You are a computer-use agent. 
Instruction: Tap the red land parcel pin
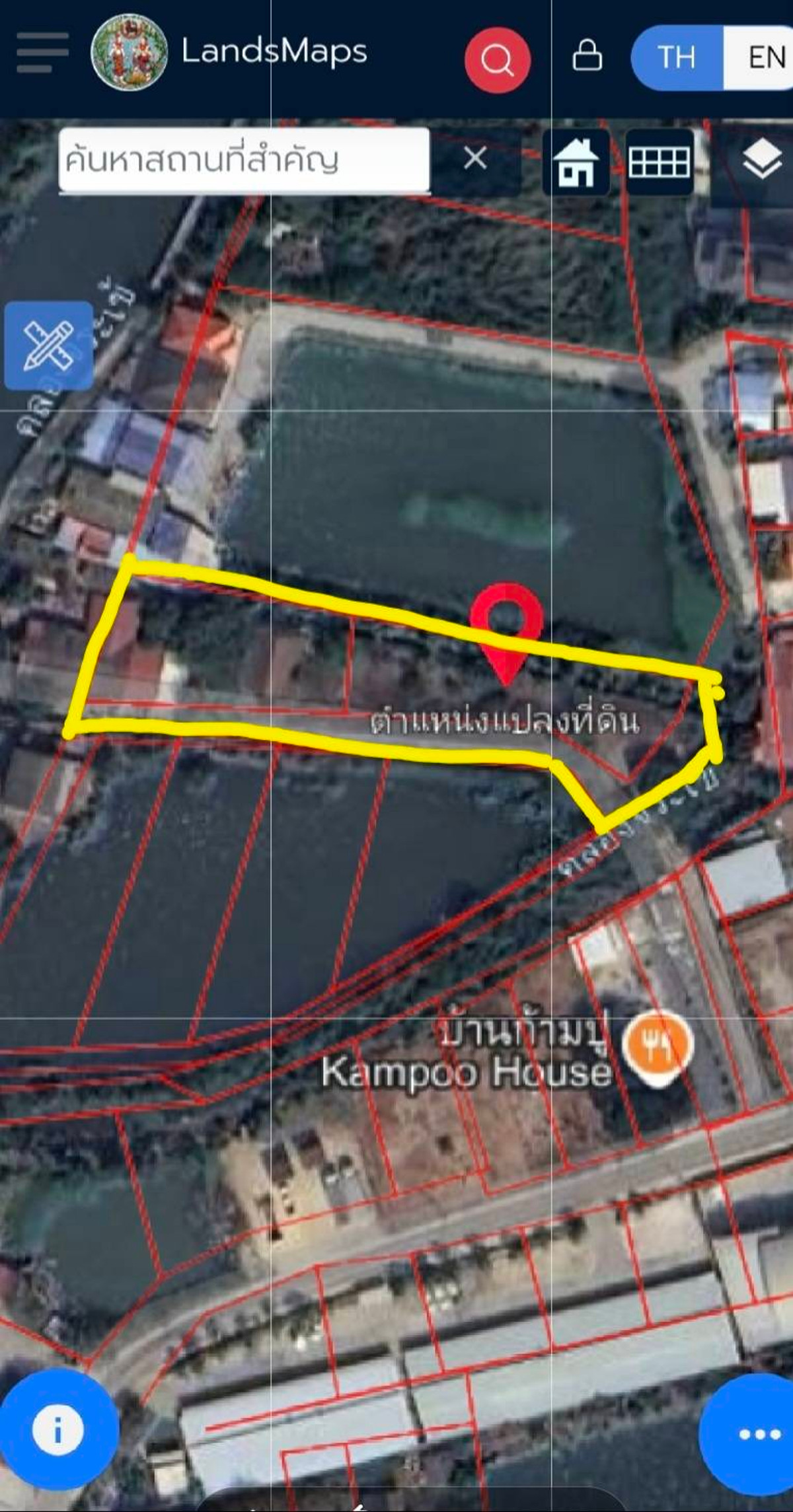506,628
